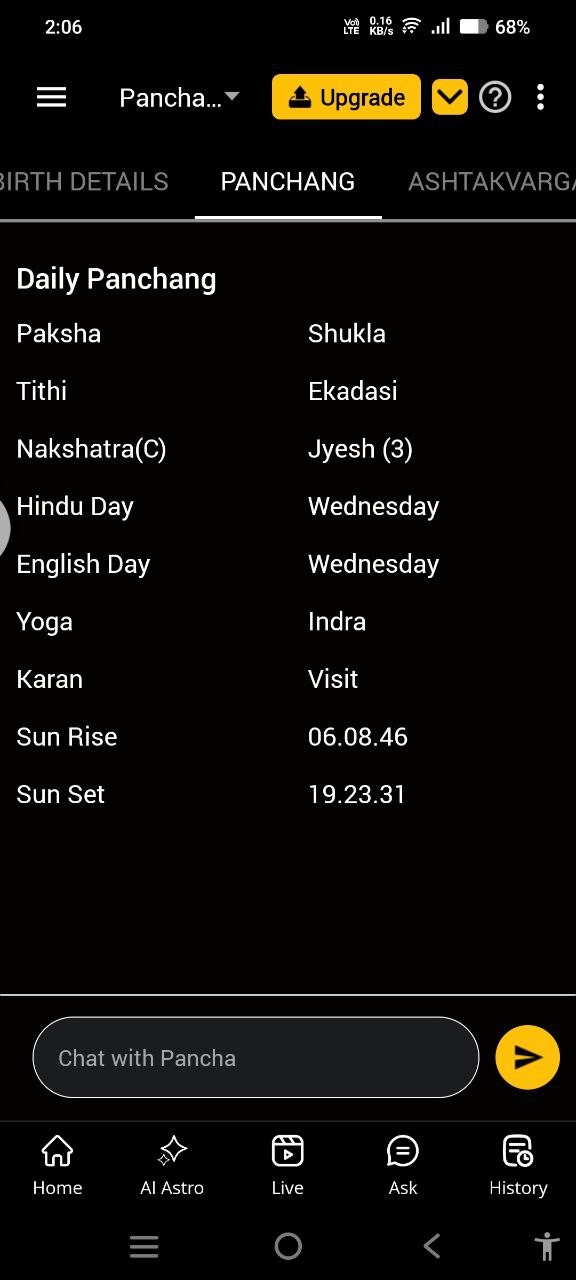Open the hamburger drawer menu

click(51, 97)
